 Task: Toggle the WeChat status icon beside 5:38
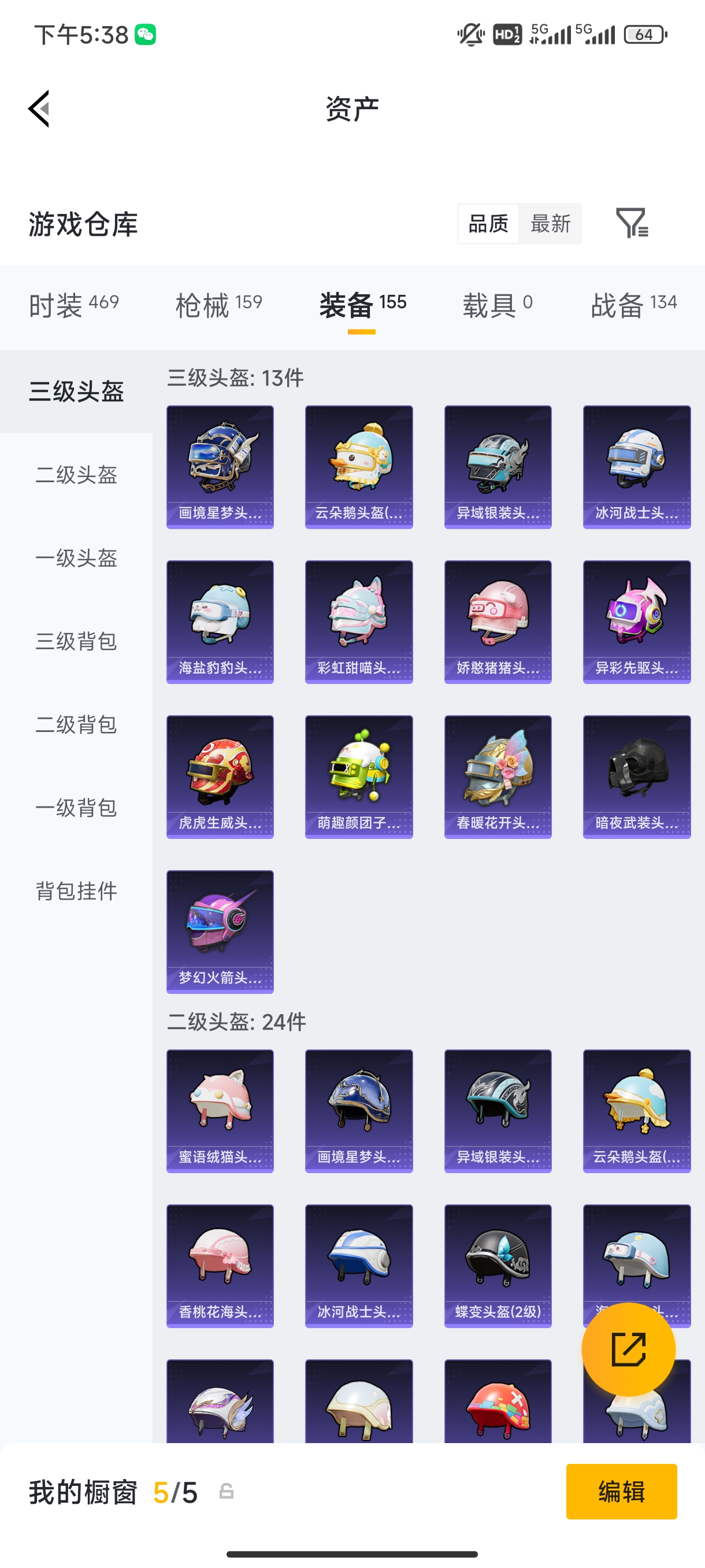pos(147,35)
